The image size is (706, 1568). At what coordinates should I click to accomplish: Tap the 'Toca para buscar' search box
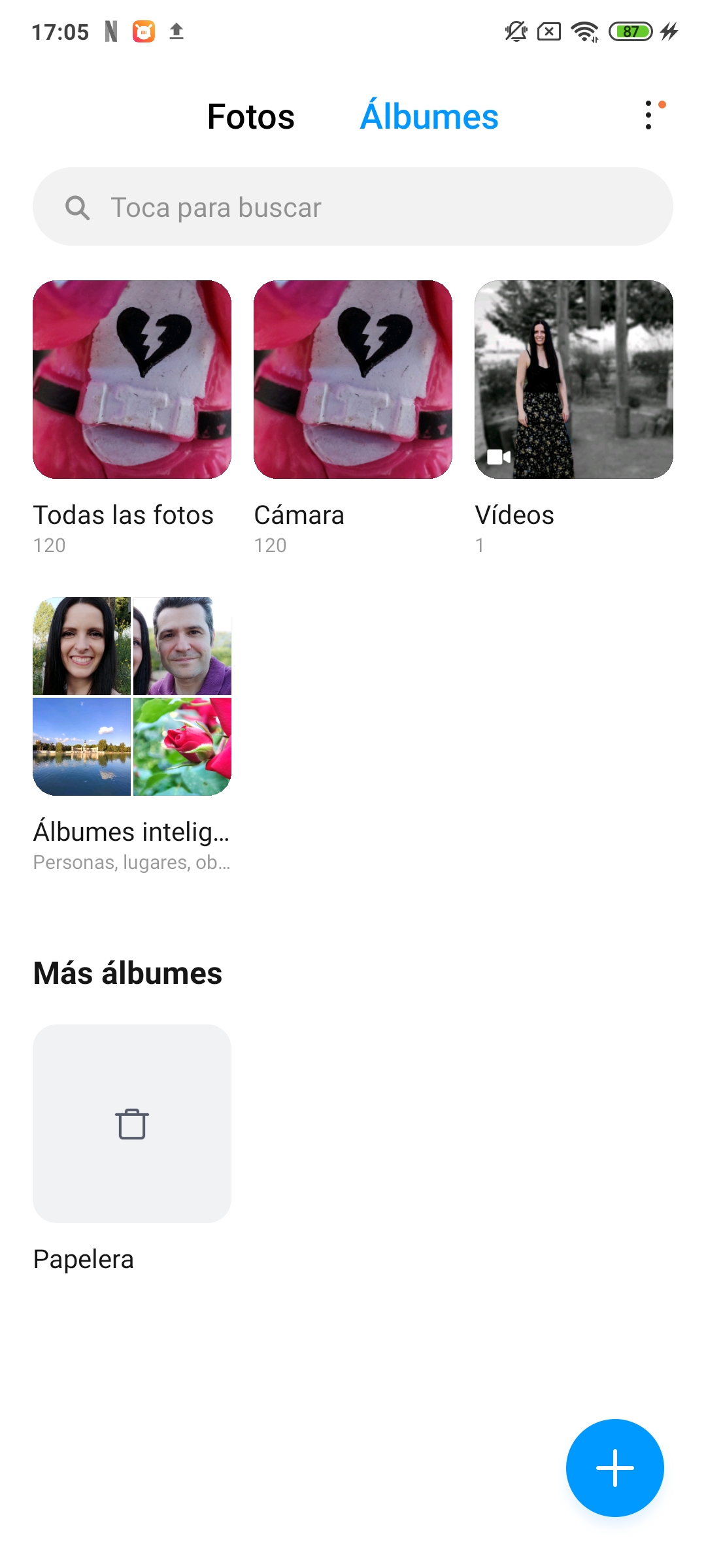coord(353,207)
